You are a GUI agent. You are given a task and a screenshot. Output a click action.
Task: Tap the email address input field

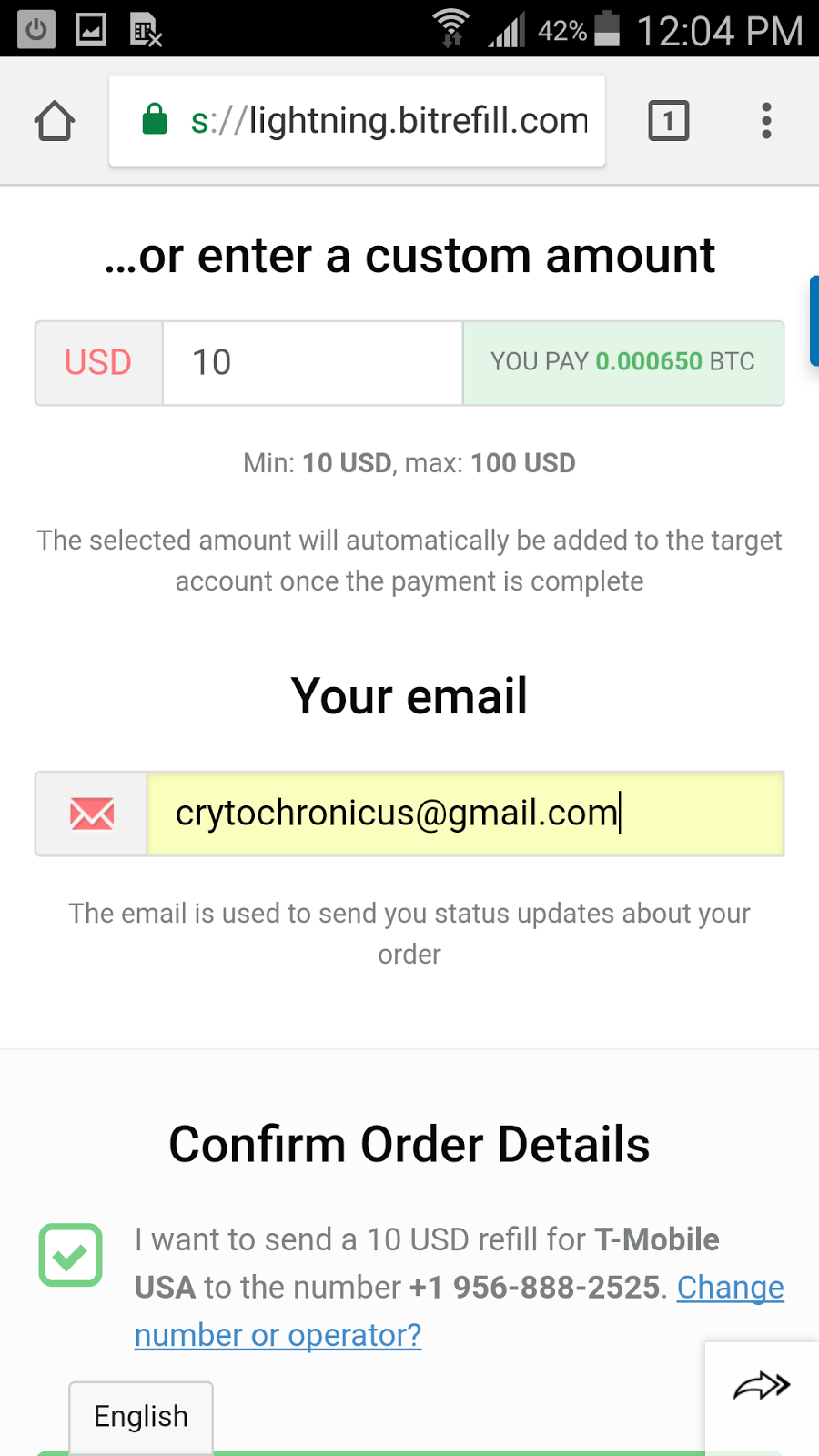[464, 814]
